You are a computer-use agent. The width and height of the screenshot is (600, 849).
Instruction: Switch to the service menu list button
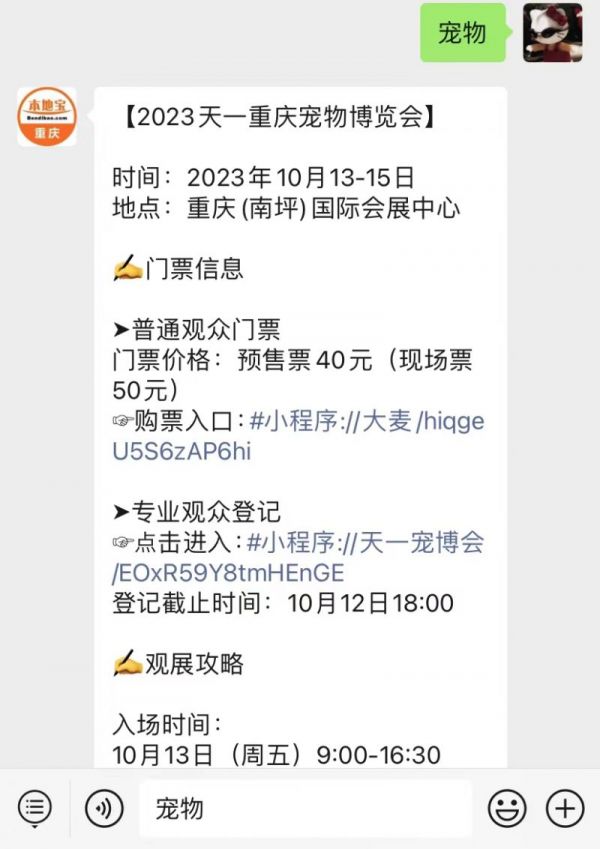click(35, 808)
